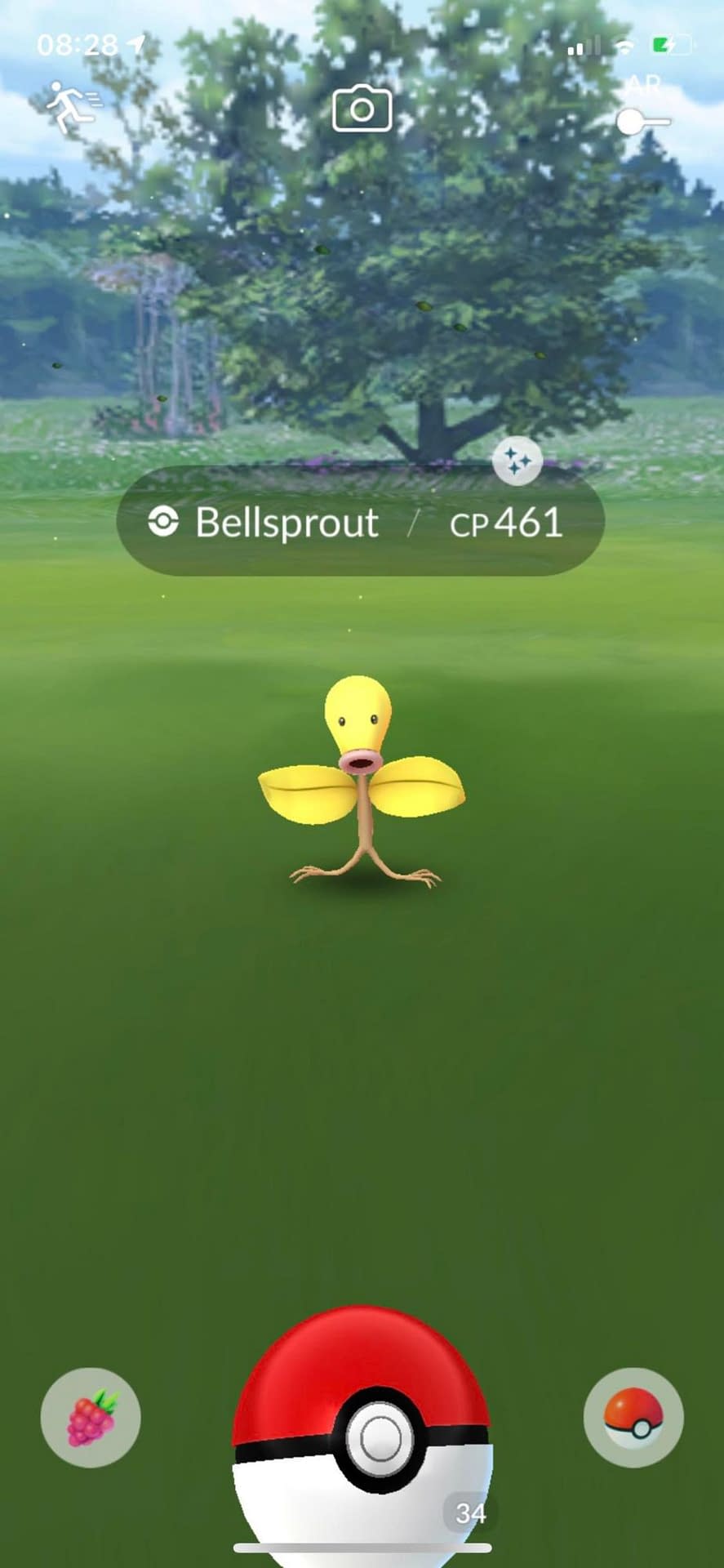Tap the large Poké Ball
This screenshot has width=724, height=1568.
(362, 1437)
